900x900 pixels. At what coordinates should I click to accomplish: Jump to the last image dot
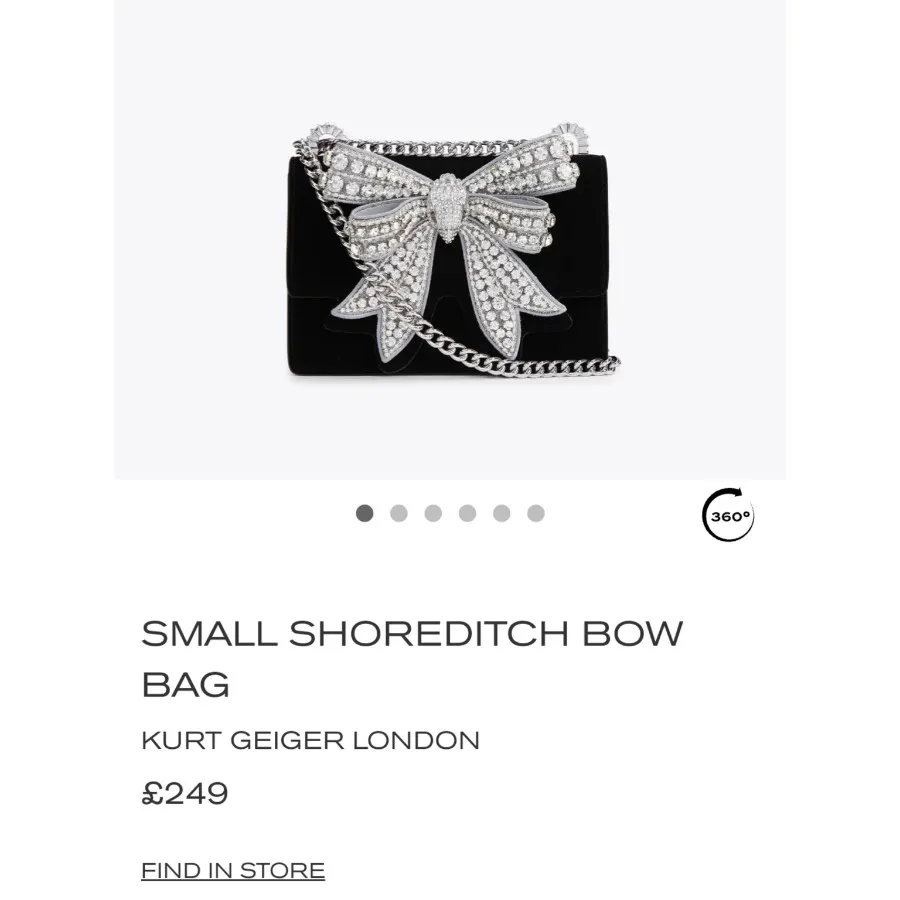[x=536, y=513]
